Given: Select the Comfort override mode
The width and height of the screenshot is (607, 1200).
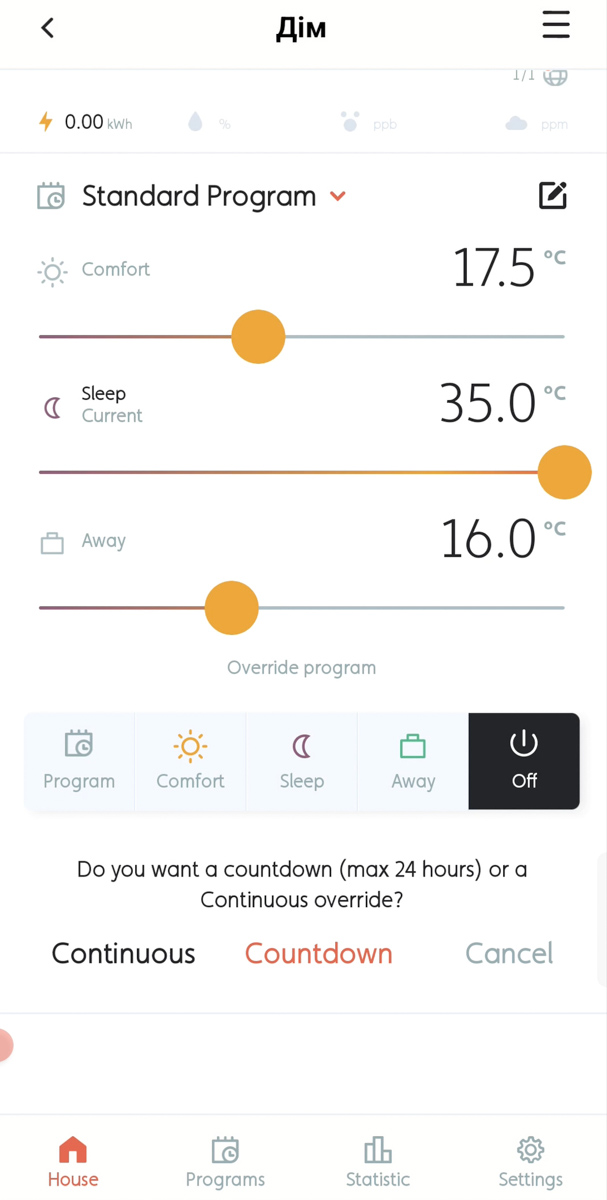Looking at the screenshot, I should pos(190,761).
